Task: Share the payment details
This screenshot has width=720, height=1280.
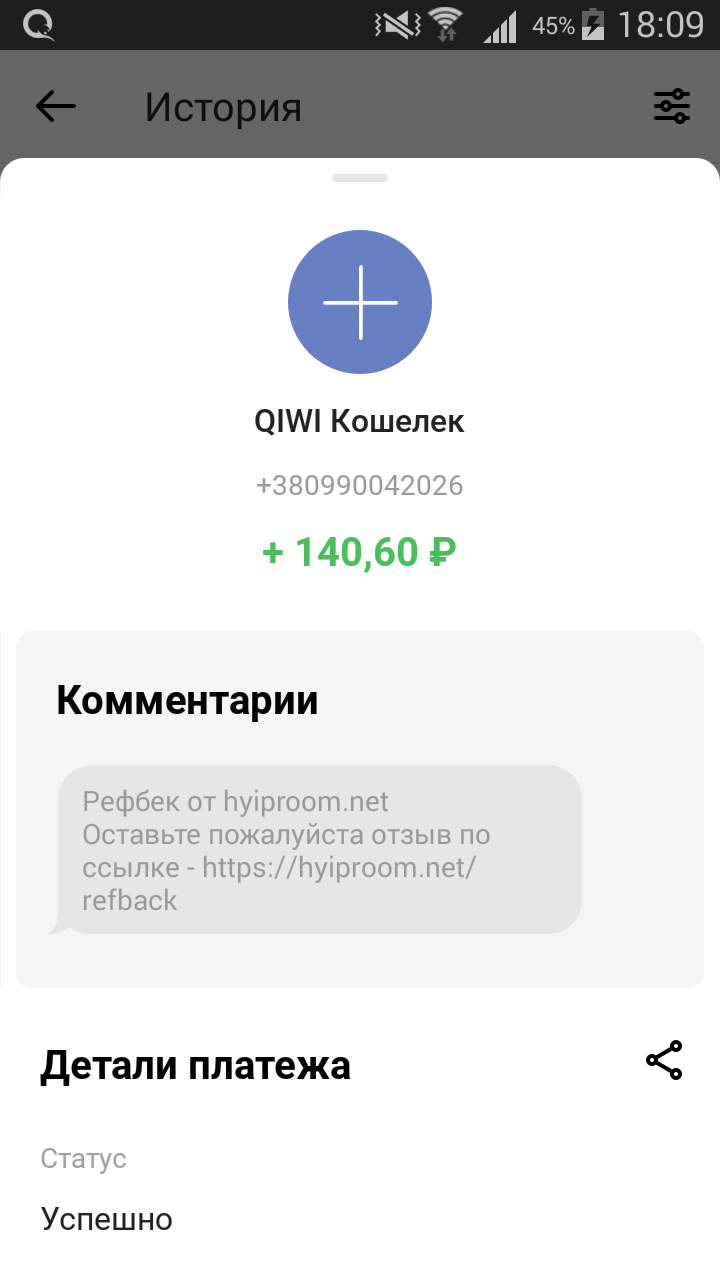Action: 664,1061
